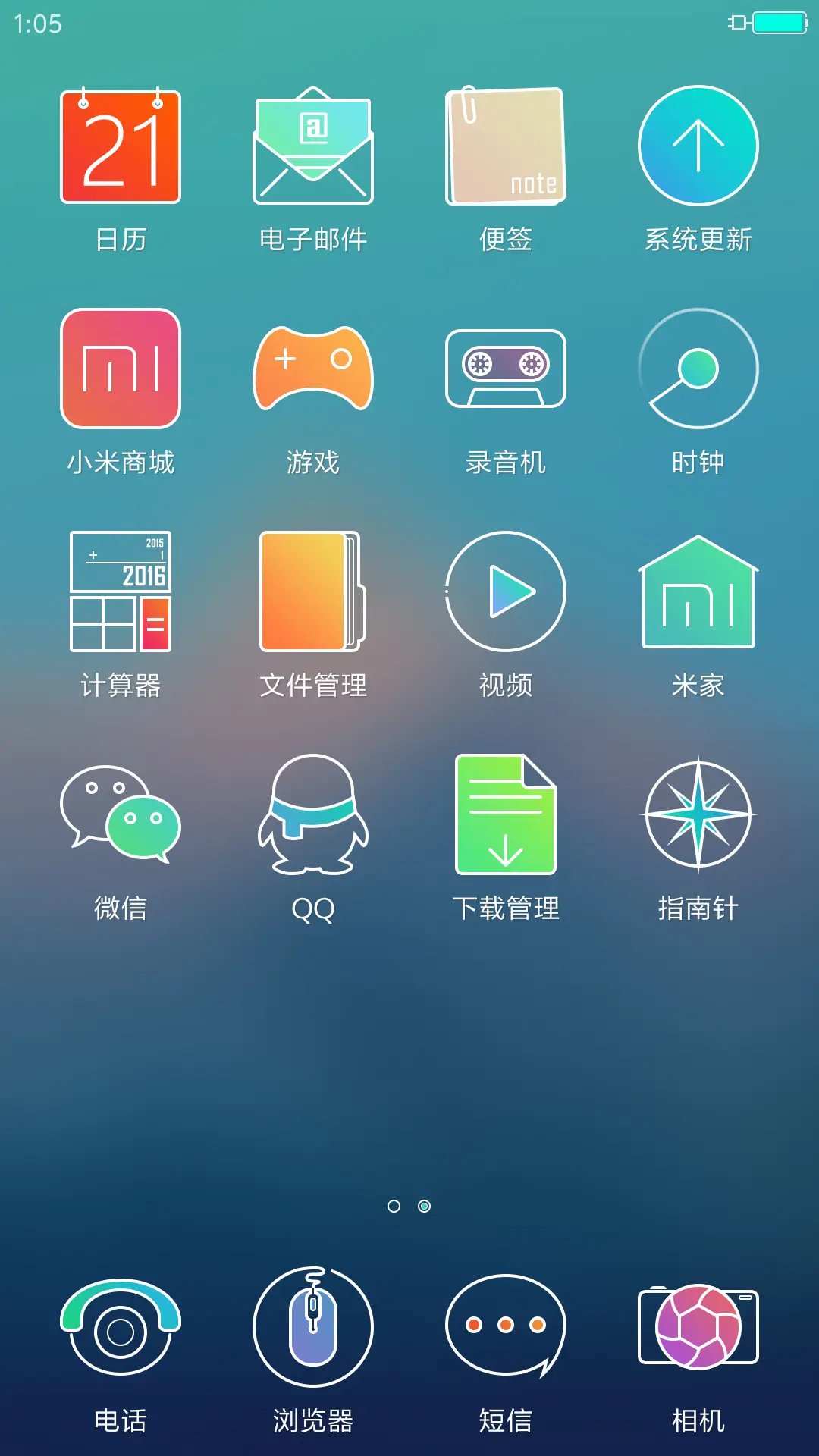Open 文件管理 file manager

pos(313,591)
